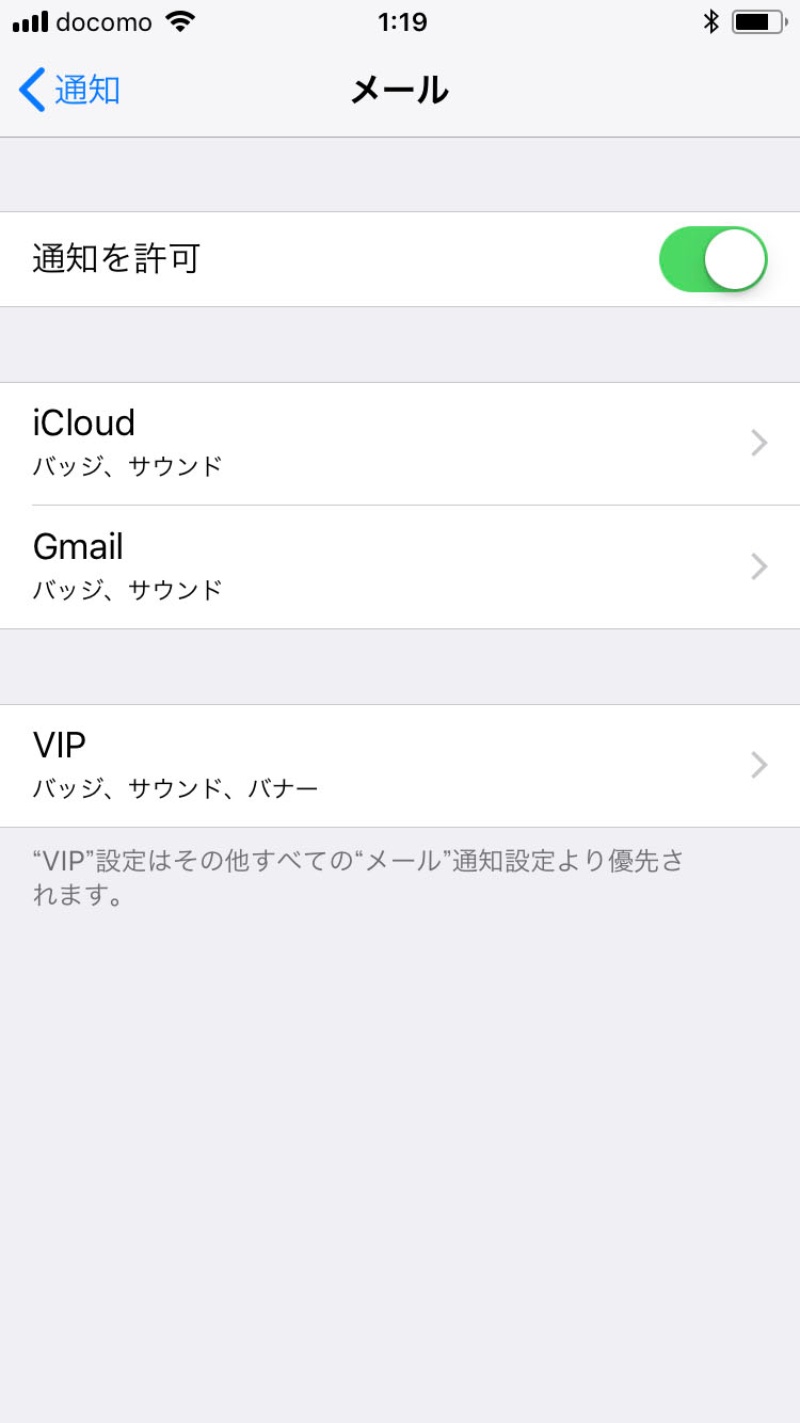Open VIP notification settings
Image resolution: width=800 pixels, height=1423 pixels.
click(x=400, y=765)
